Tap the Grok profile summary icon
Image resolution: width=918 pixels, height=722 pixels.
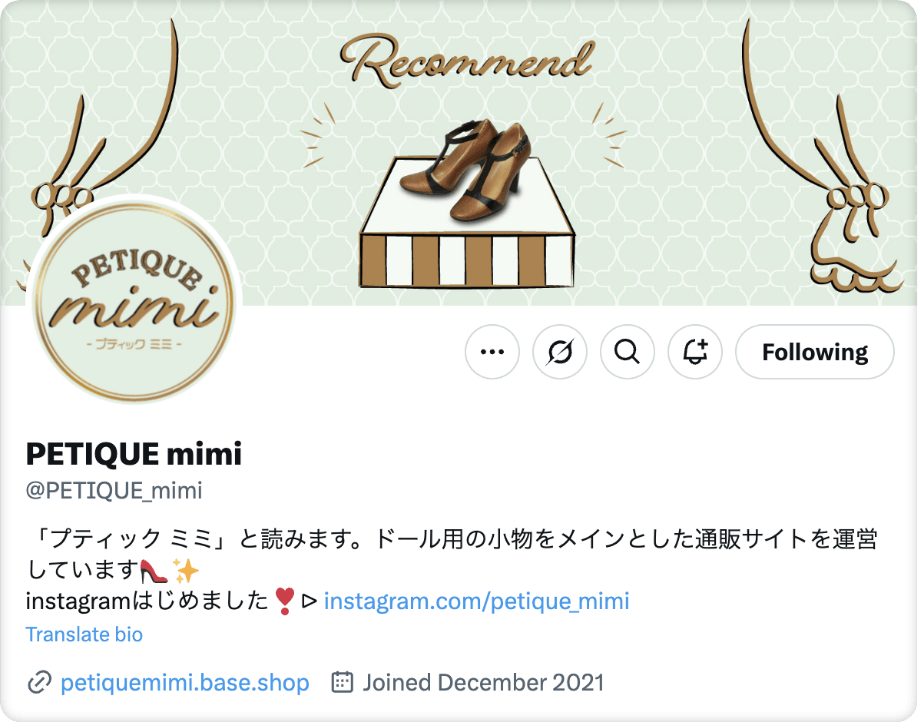pyautogui.click(x=560, y=352)
